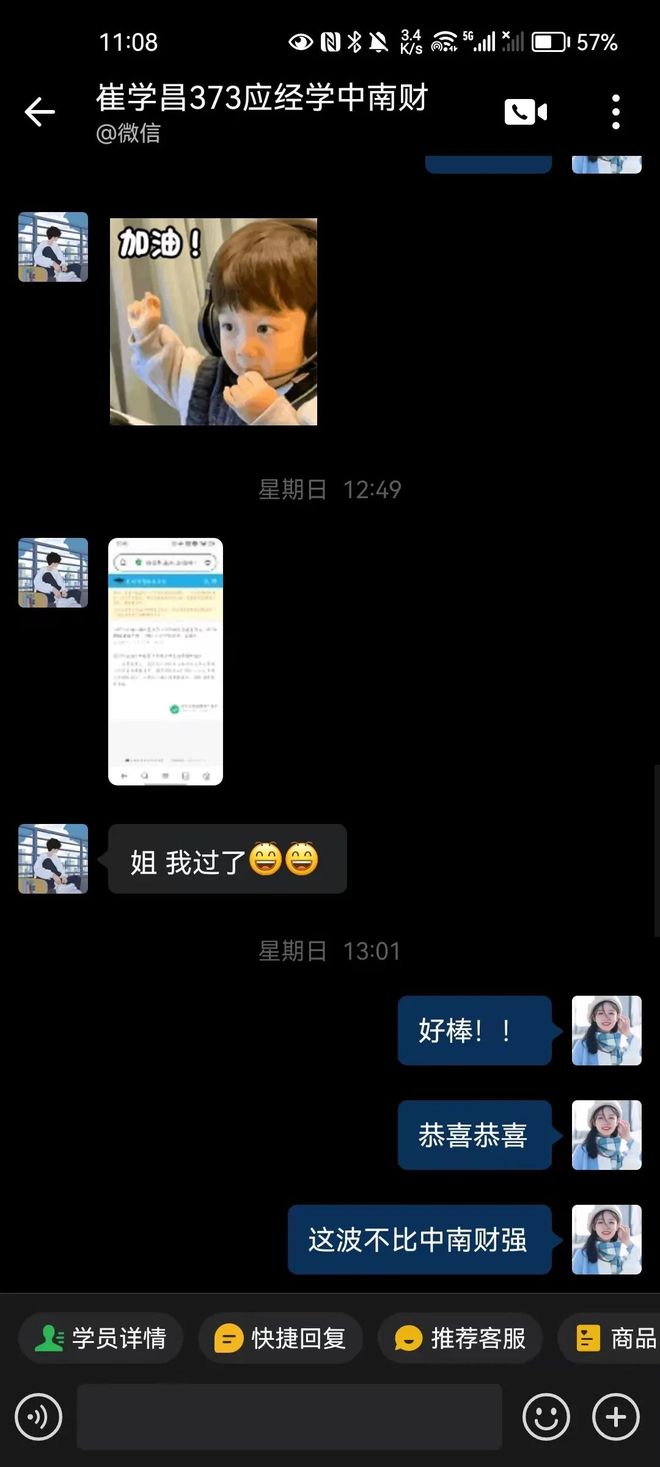
Task: Open 快捷回复 quick replies
Action: [280, 1338]
